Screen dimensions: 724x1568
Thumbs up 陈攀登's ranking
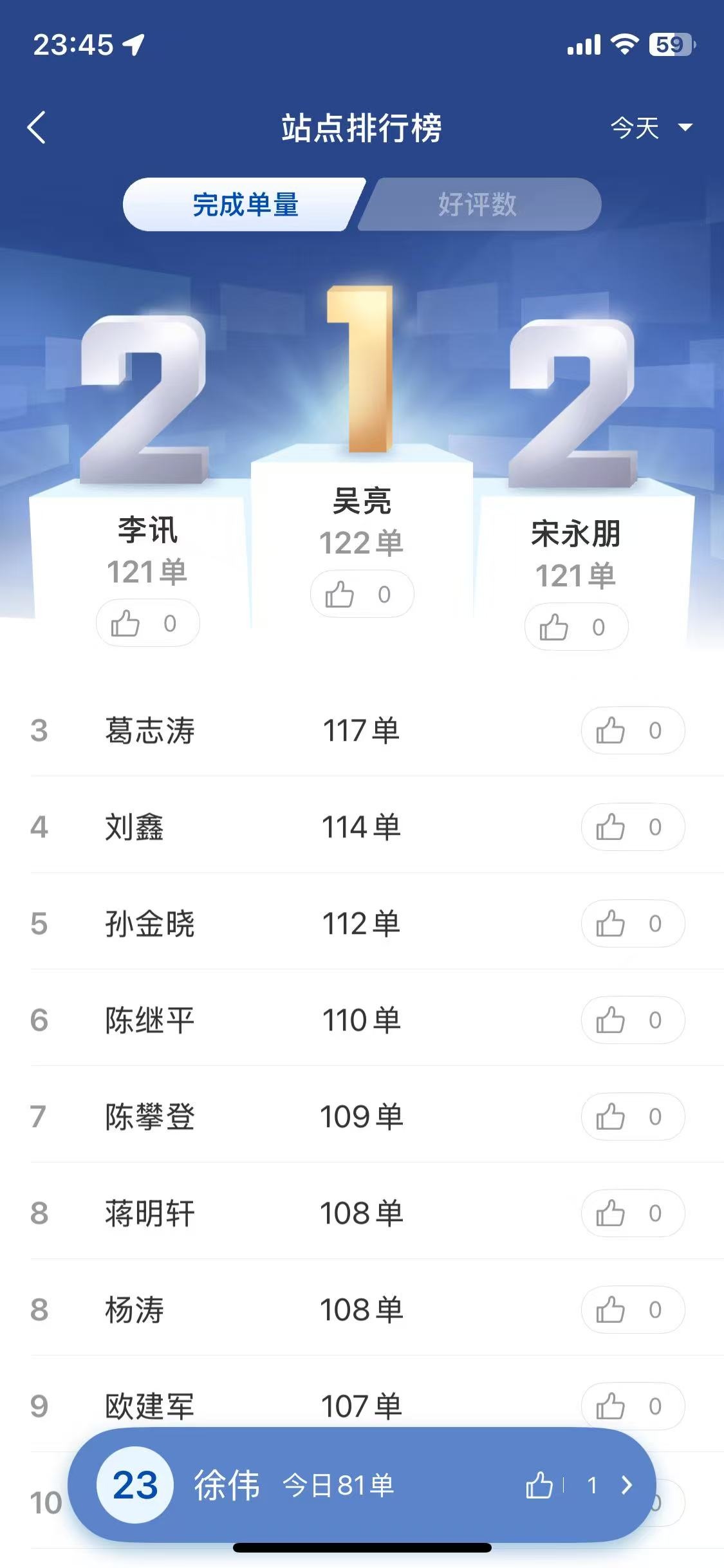point(632,1117)
